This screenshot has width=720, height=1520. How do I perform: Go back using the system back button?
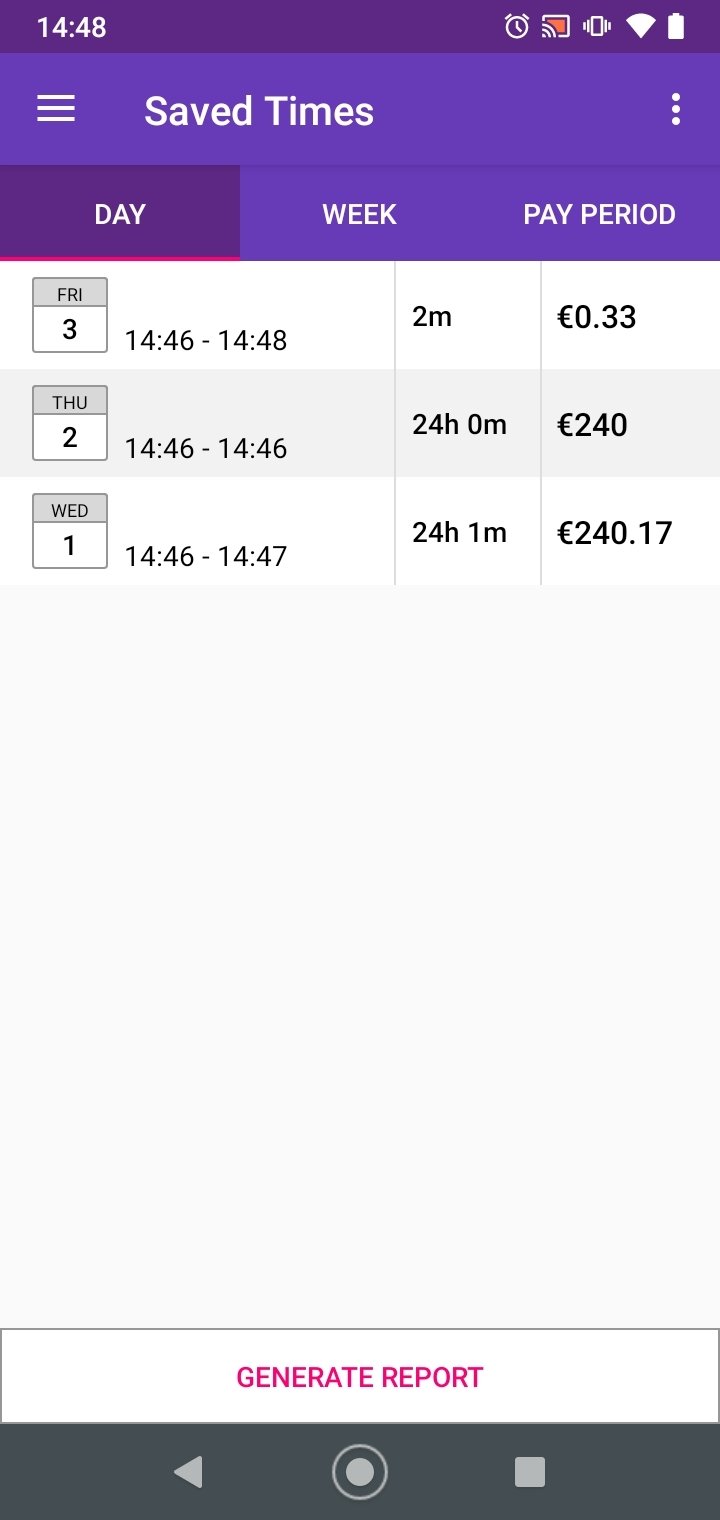[x=188, y=1472]
